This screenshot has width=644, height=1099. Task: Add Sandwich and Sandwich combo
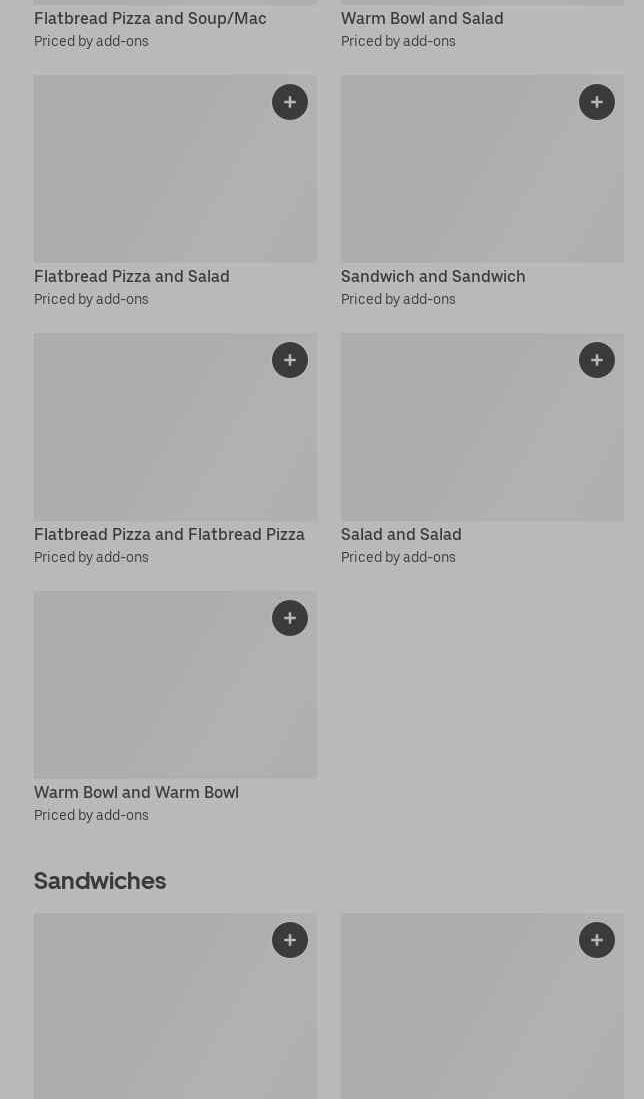click(x=597, y=102)
